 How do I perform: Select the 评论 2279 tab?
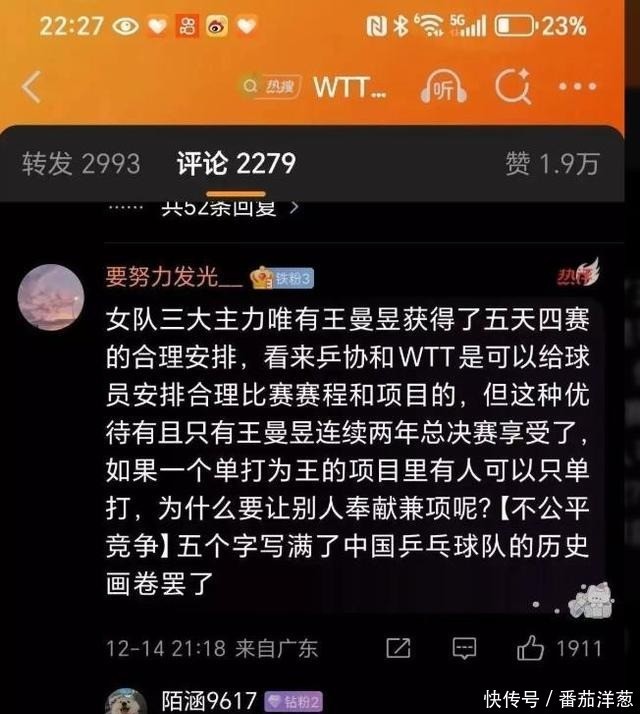pos(236,163)
